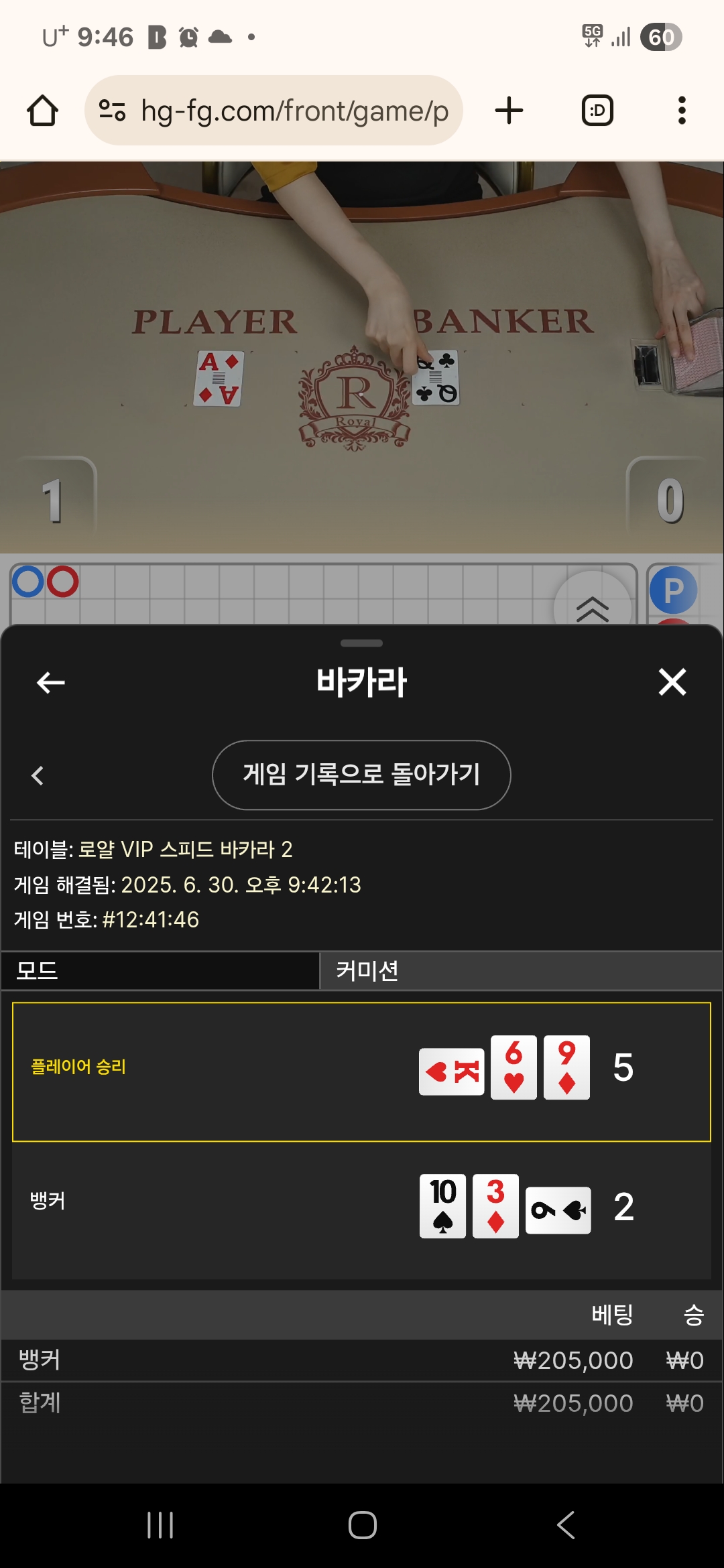Open the tab switcher
The width and height of the screenshot is (724, 1568).
point(597,111)
